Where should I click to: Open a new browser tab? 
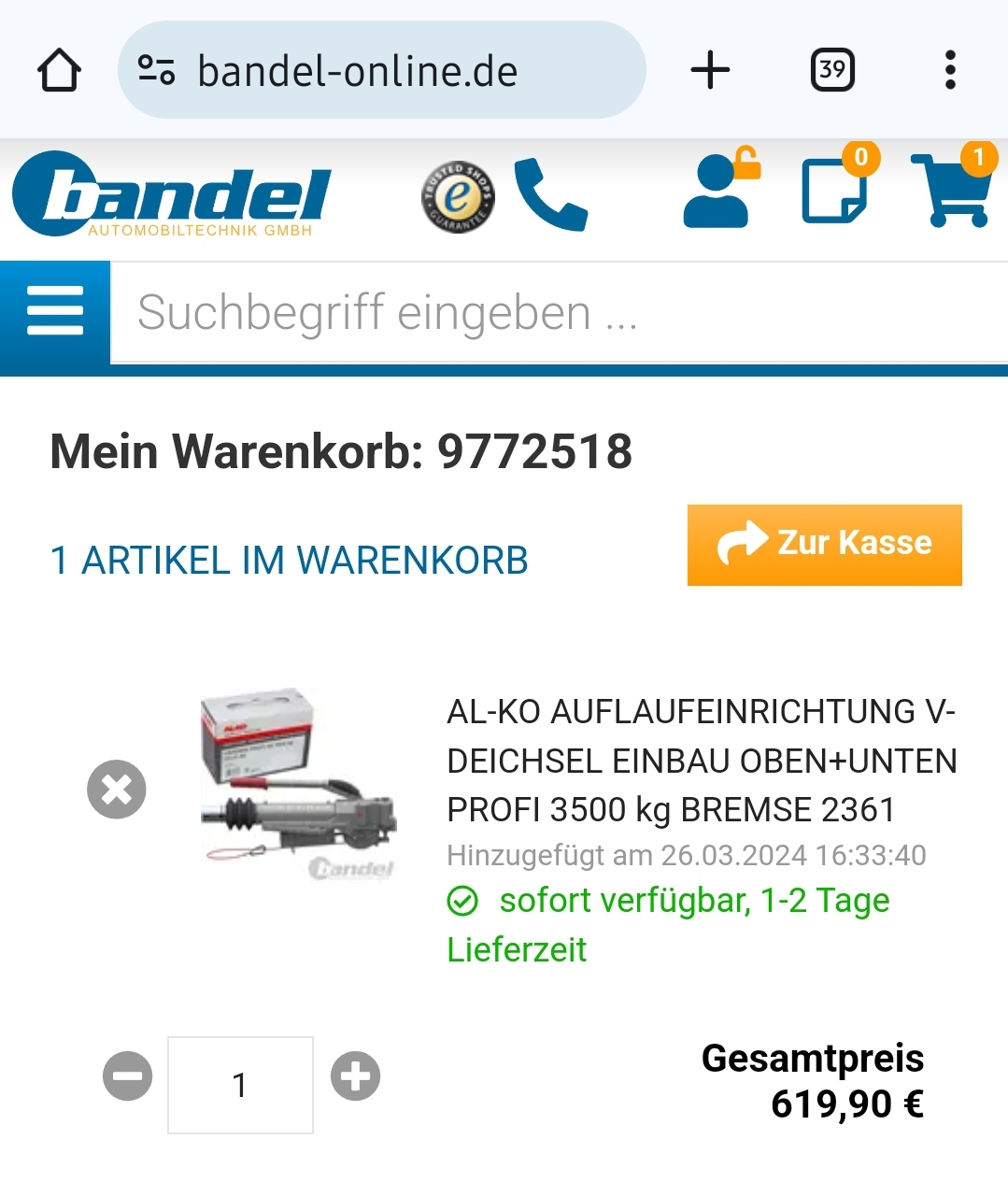coord(710,70)
